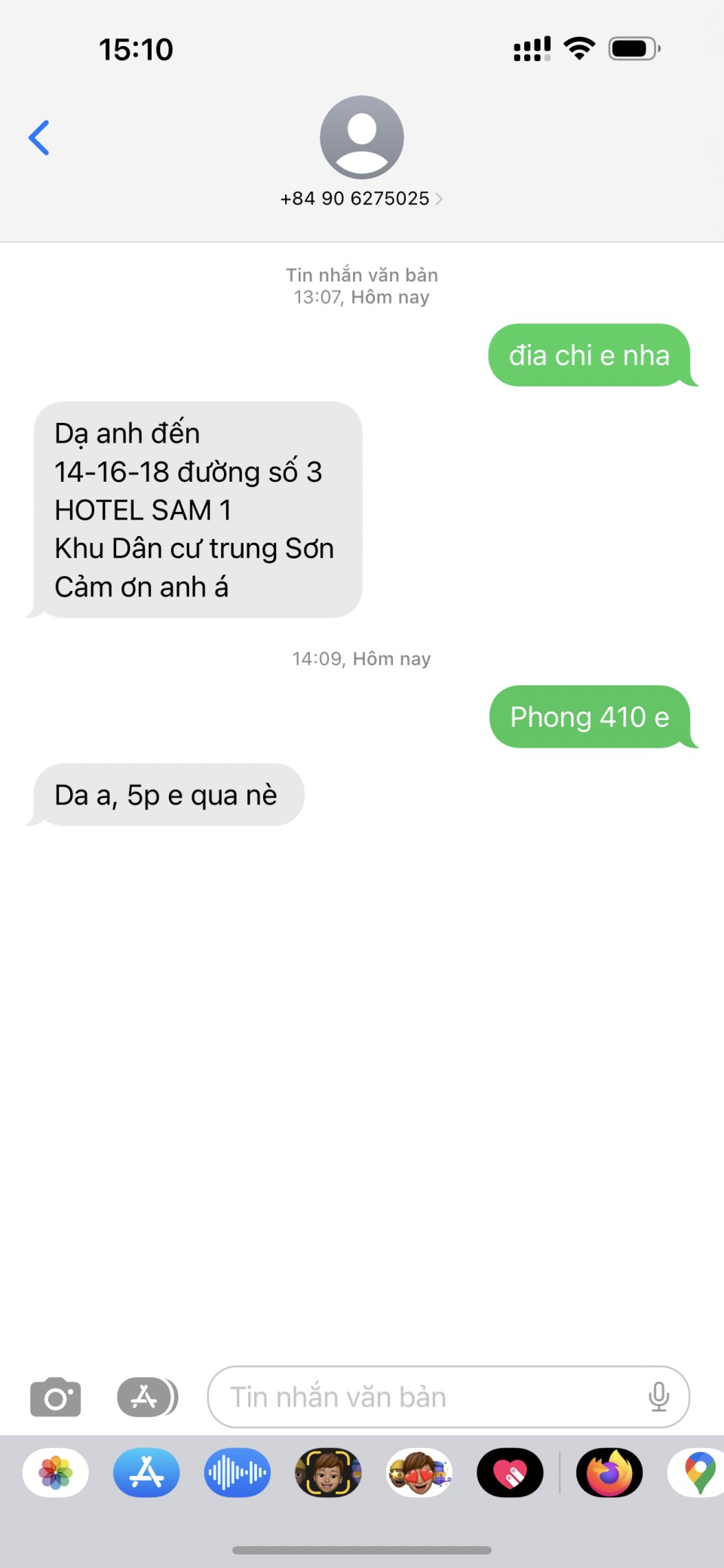This screenshot has width=724, height=1568.
Task: Toggle the App Store apps drawer
Action: (147, 1397)
